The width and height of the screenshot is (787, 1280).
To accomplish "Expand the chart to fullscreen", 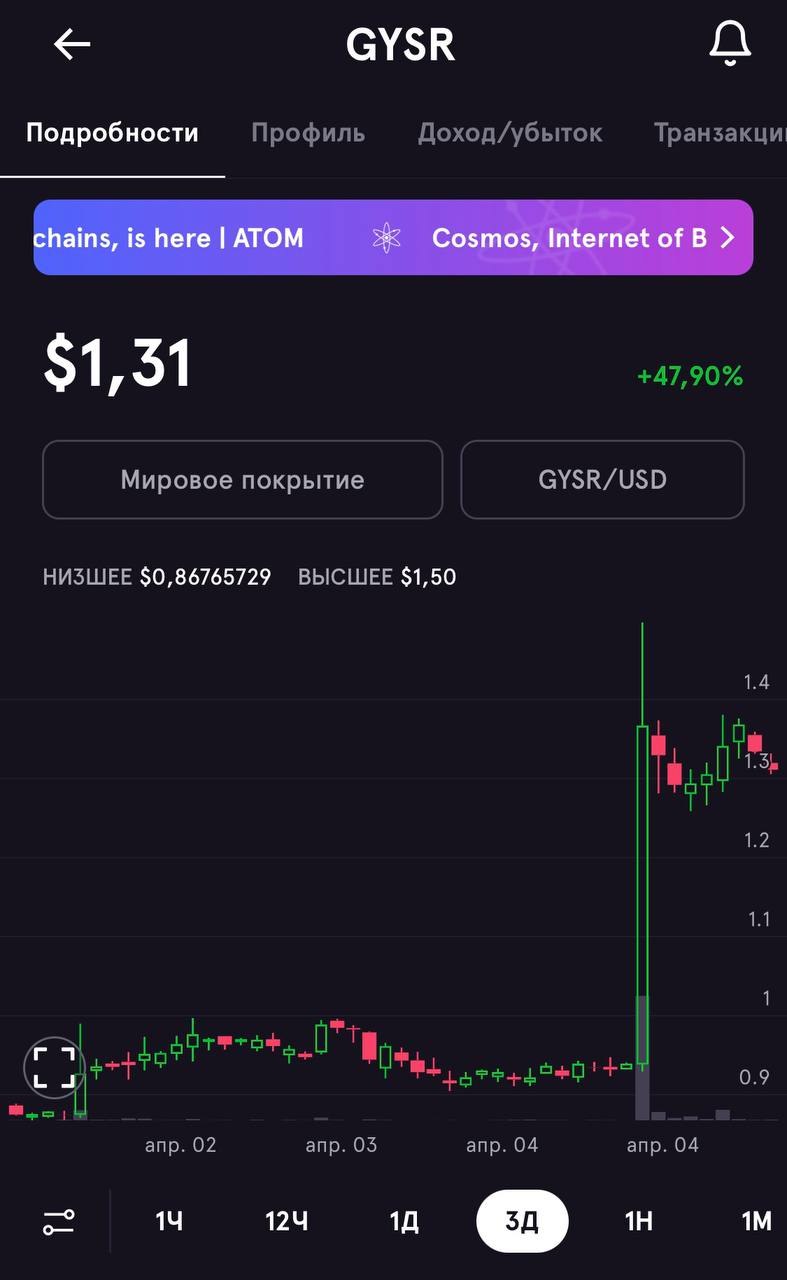I will [x=54, y=1068].
